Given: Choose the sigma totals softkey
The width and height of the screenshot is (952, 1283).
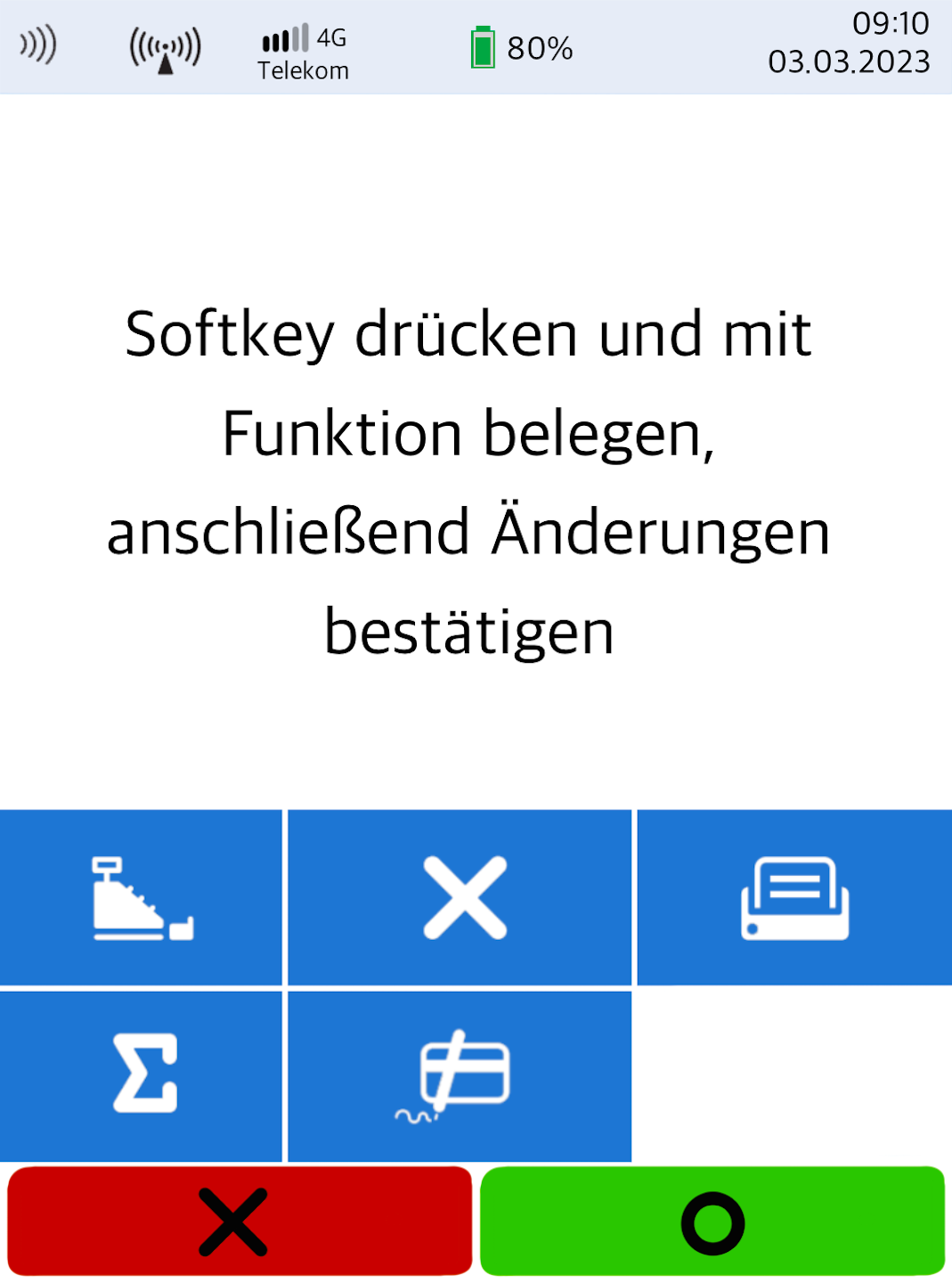Looking at the screenshot, I should pos(141,1075).
